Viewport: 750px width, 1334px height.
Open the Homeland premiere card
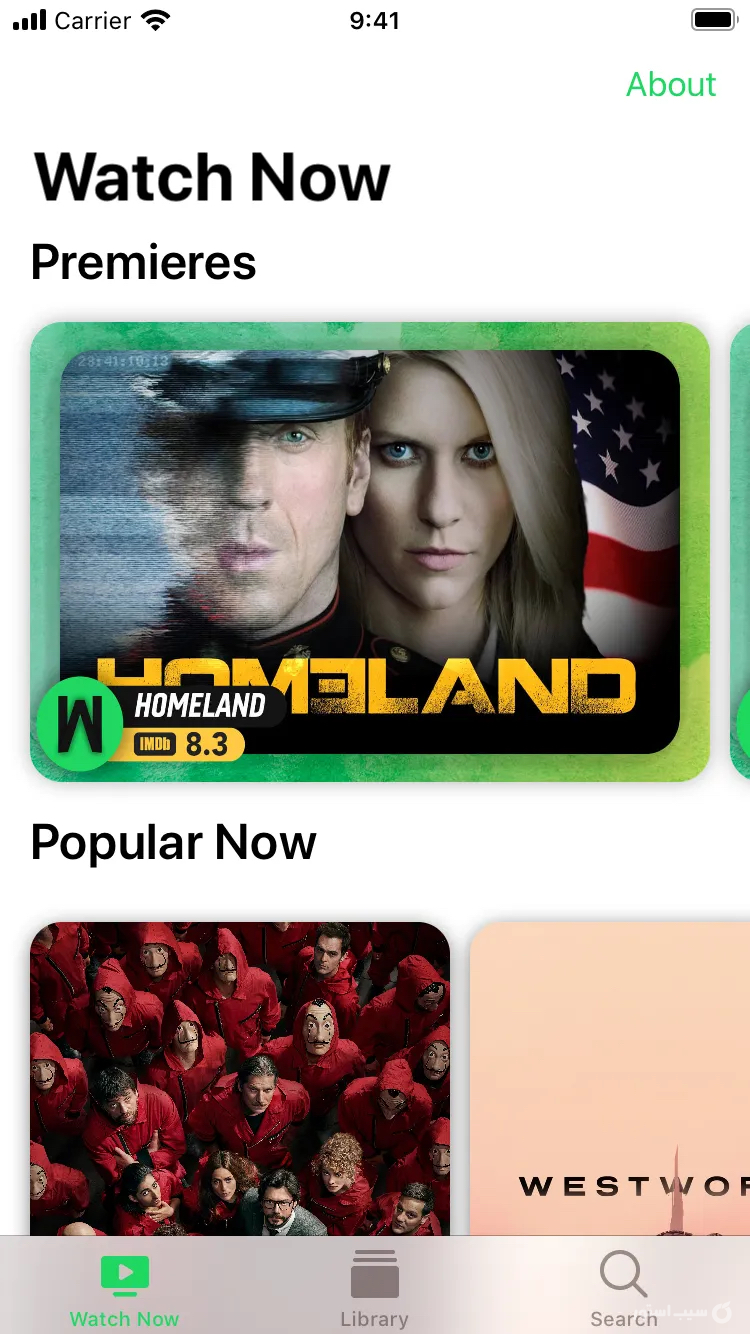[x=370, y=550]
